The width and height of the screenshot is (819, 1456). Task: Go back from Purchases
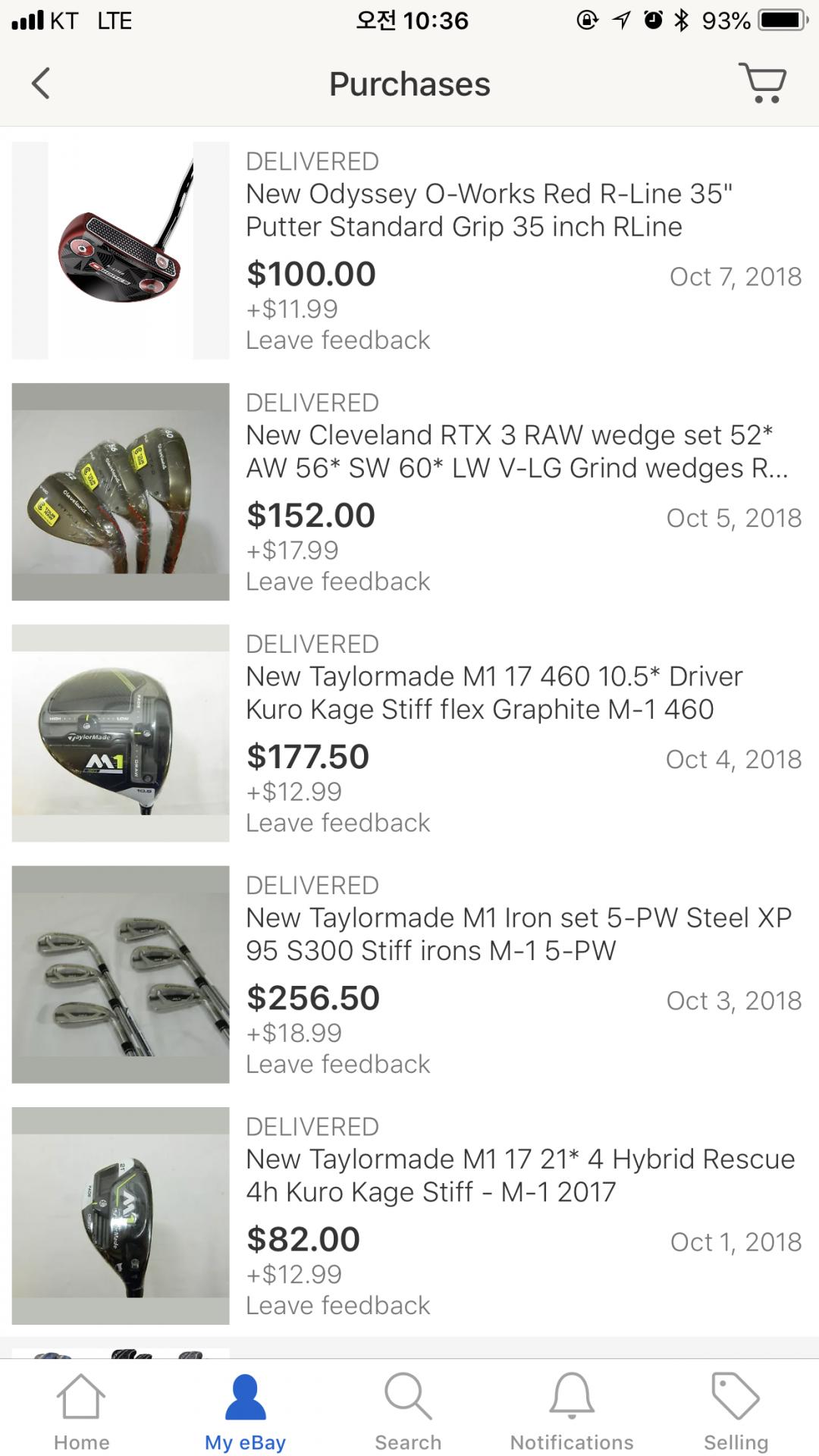pos(41,83)
